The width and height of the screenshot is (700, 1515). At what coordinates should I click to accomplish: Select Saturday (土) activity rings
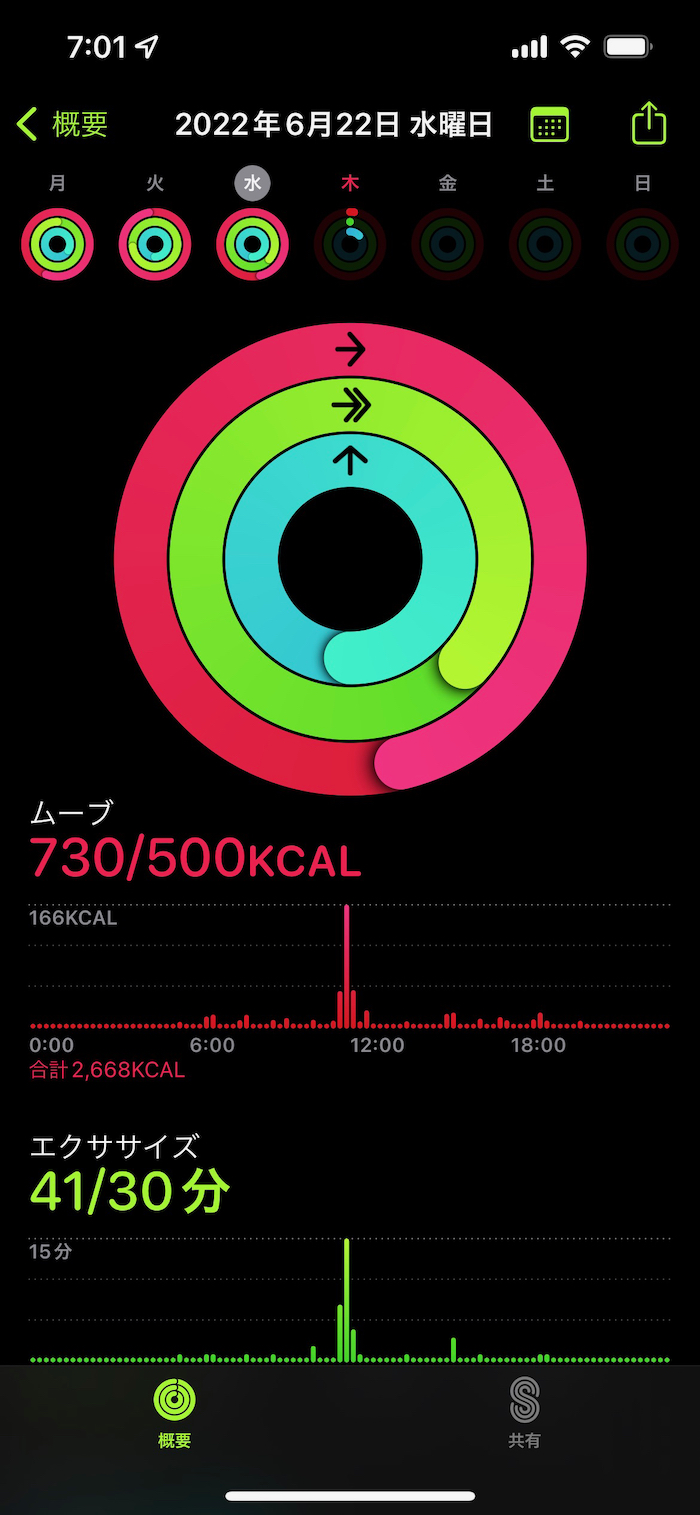[x=545, y=243]
